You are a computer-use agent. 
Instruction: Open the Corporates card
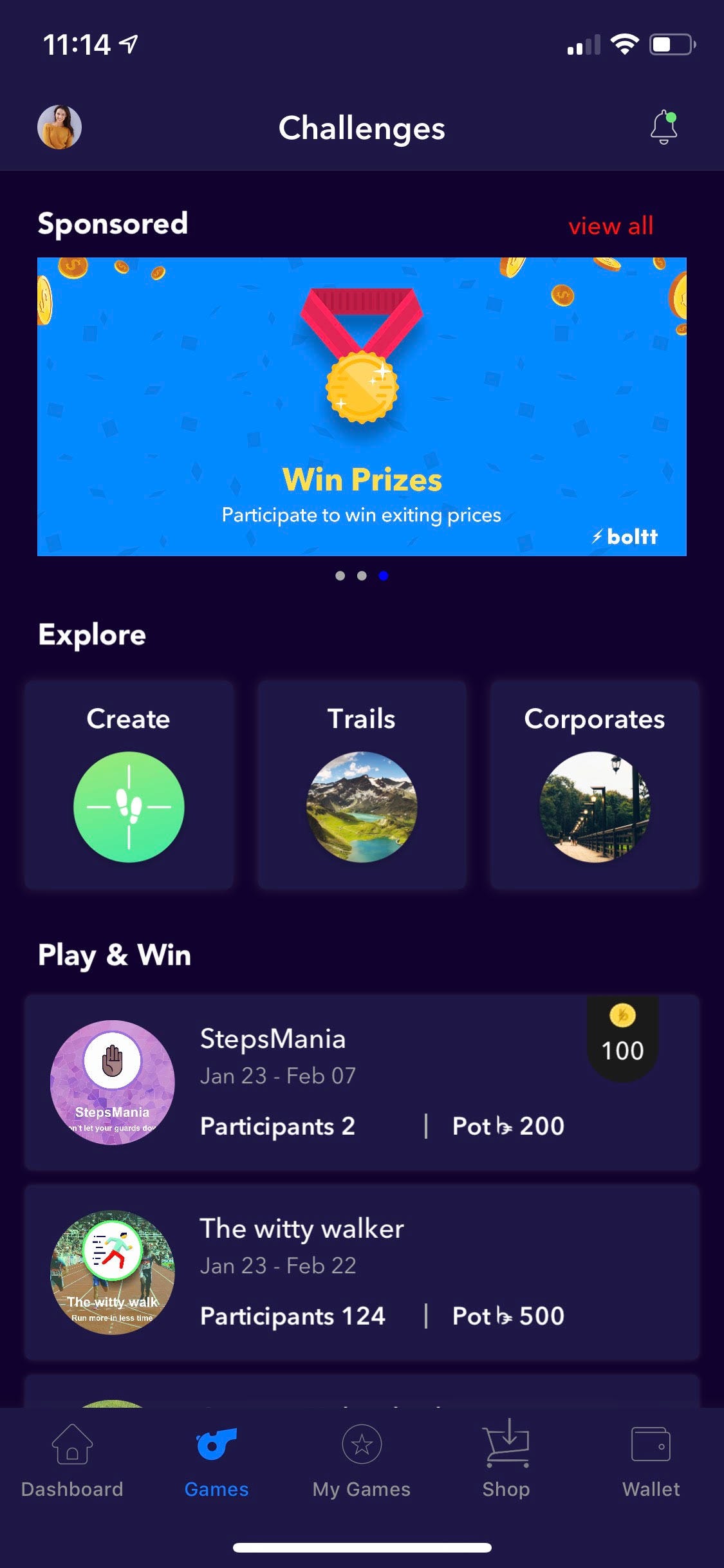pyautogui.click(x=594, y=785)
